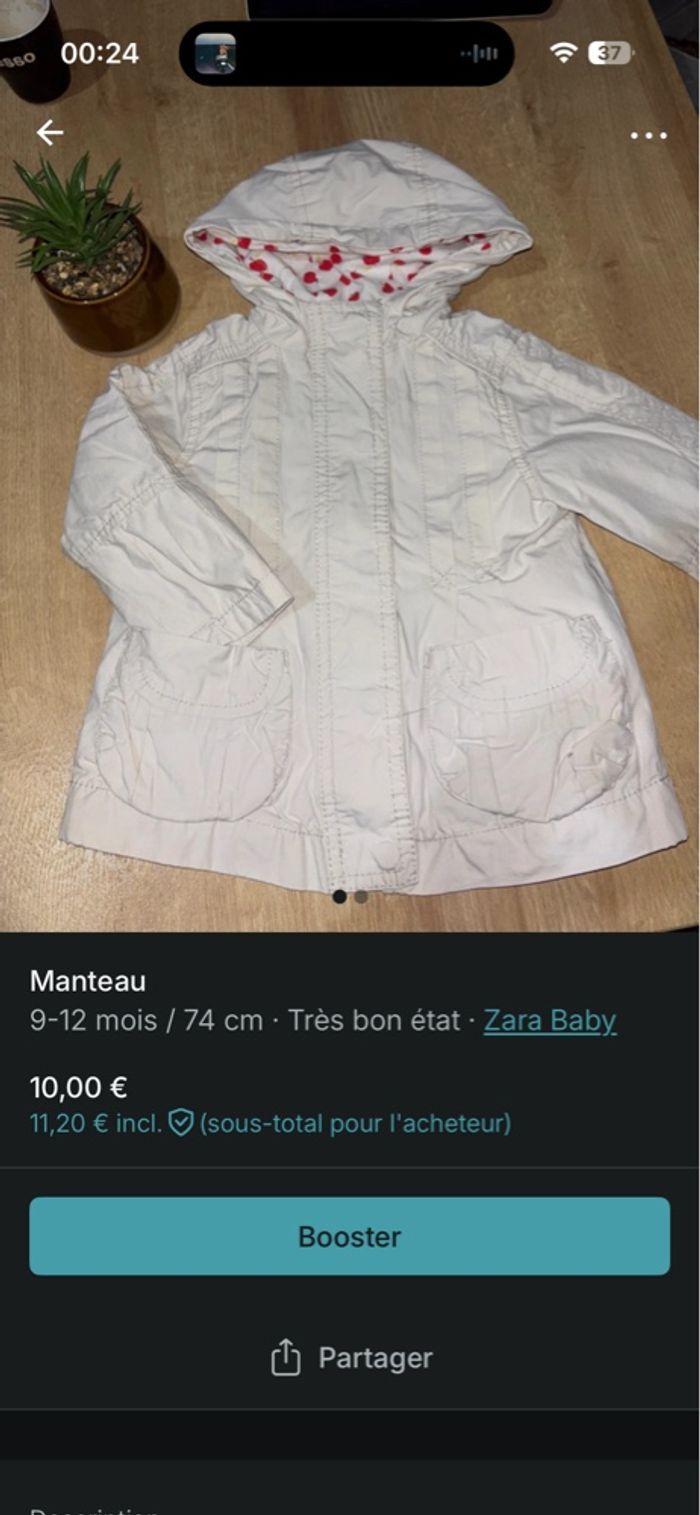Open the three-dot overflow menu
The width and height of the screenshot is (700, 1515).
tap(648, 135)
